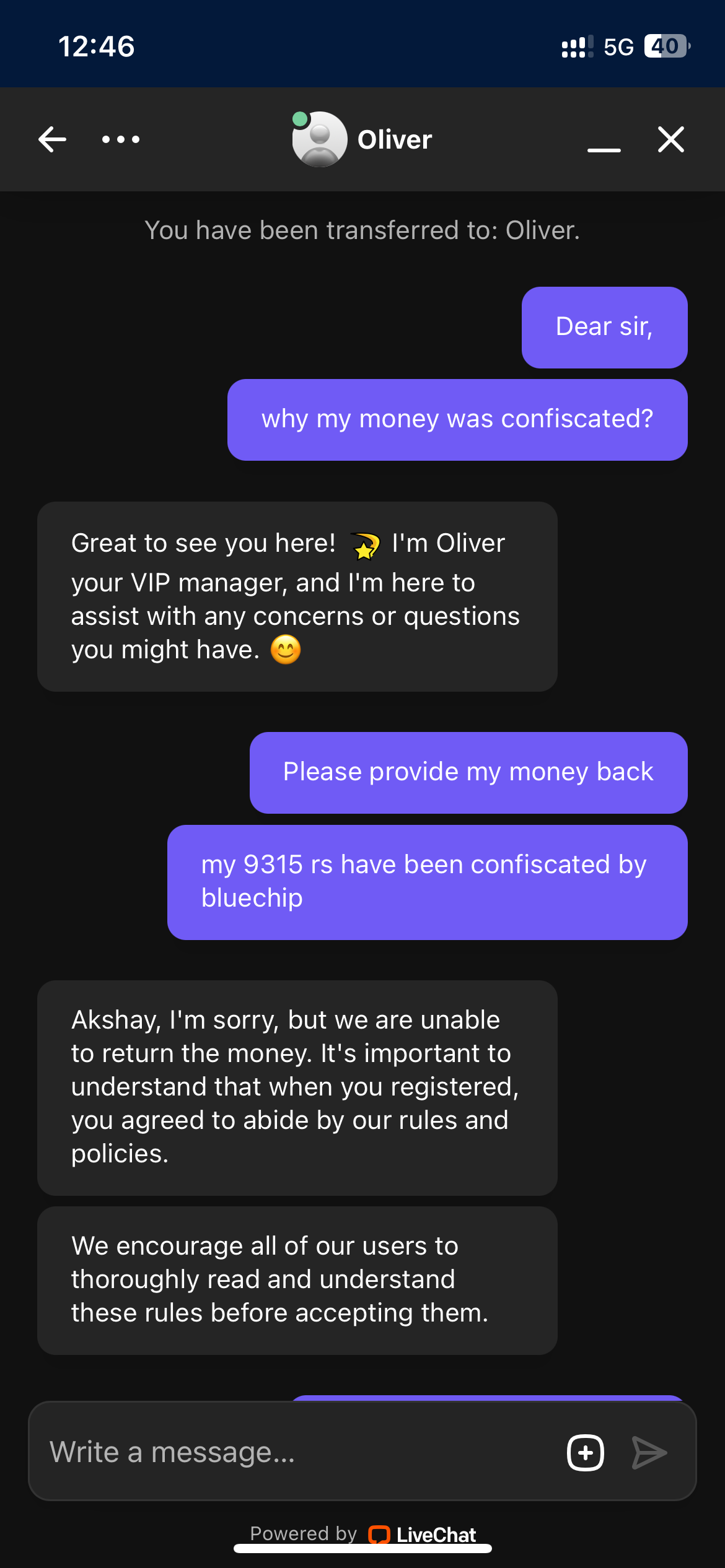Go back using the header arrow

pyautogui.click(x=53, y=139)
